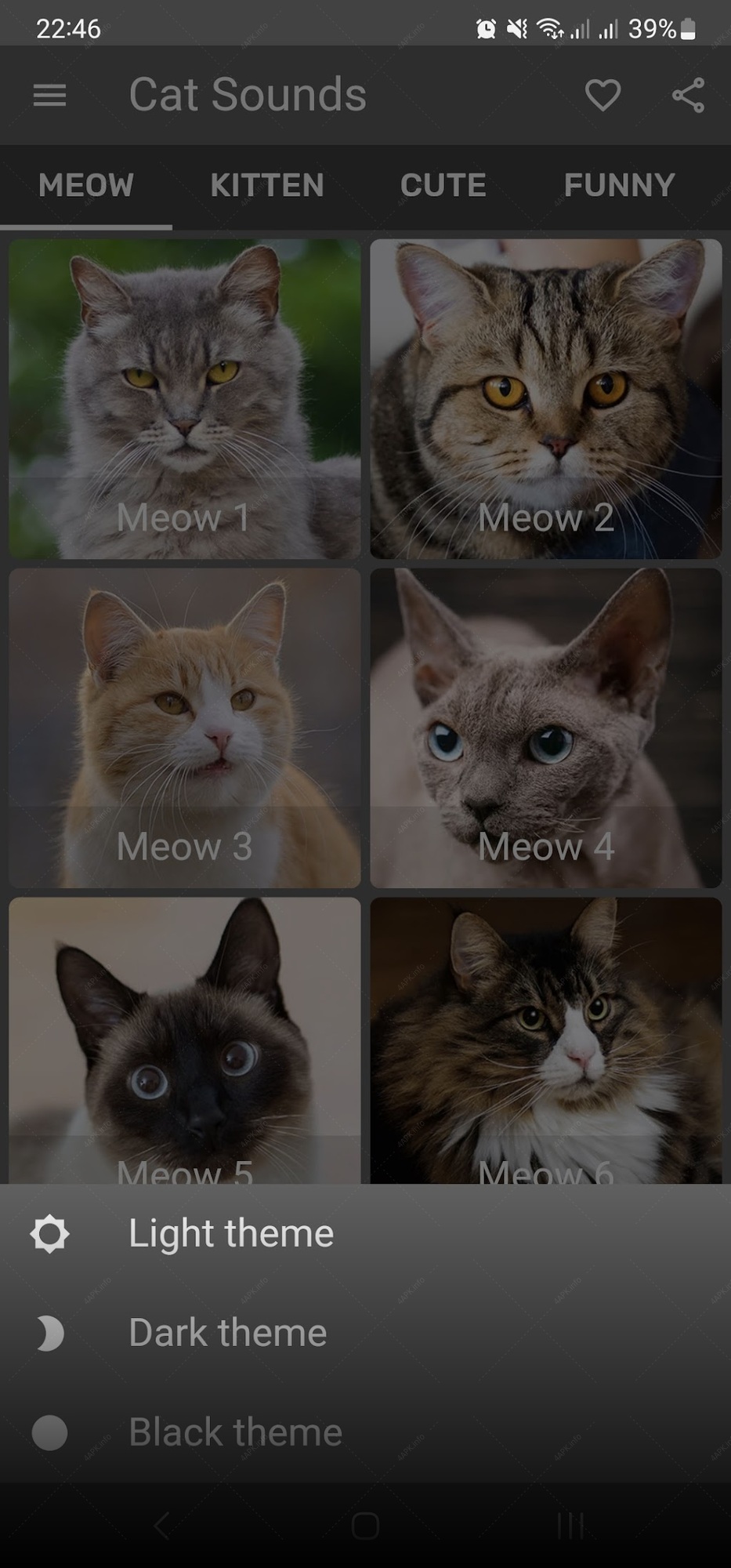Open the Meow 3 cat tile
The height and width of the screenshot is (1568, 731).
click(x=185, y=728)
